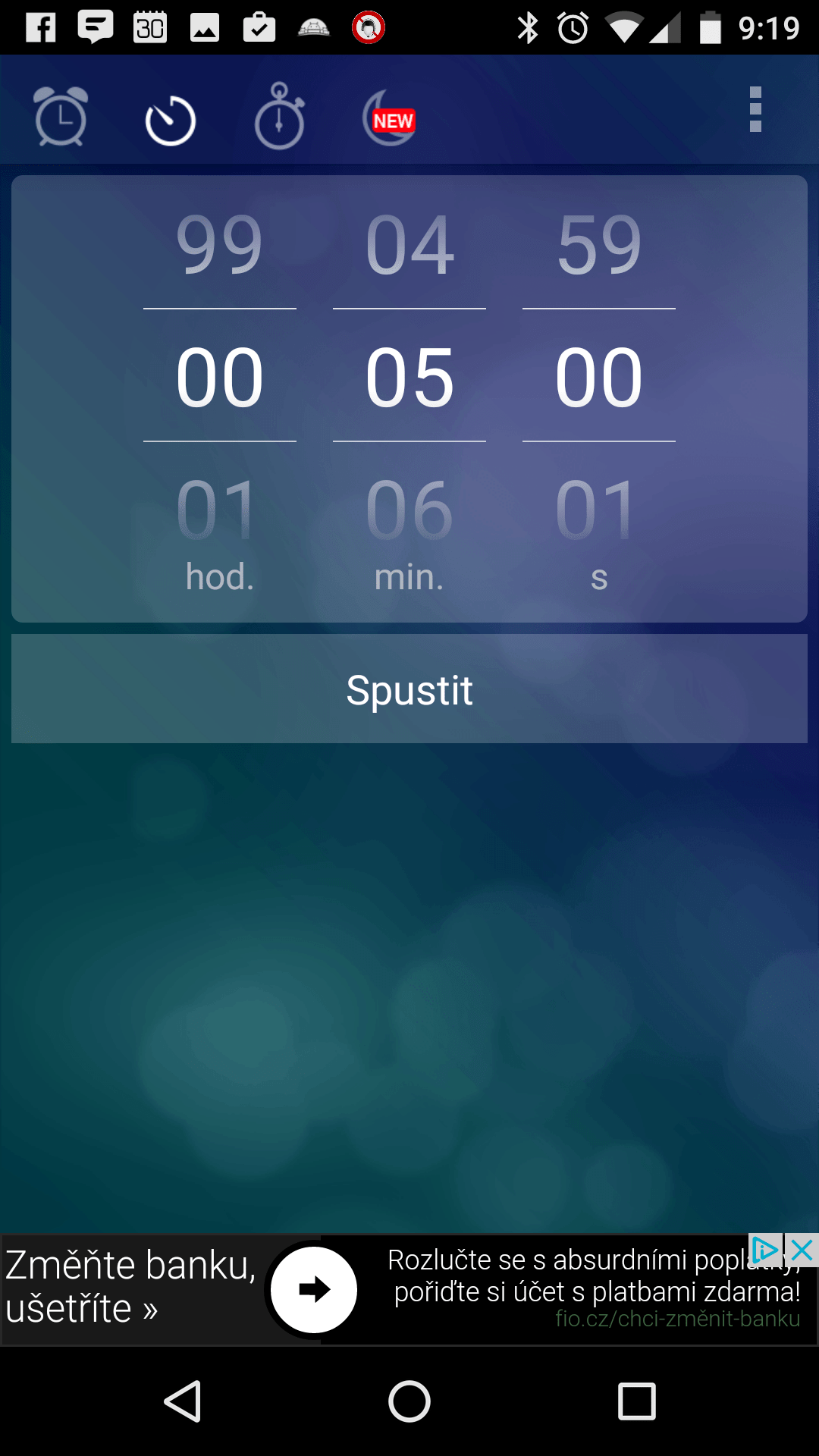The width and height of the screenshot is (819, 1456).
Task: Open the AdChoices info icon
Action: pos(764,1250)
